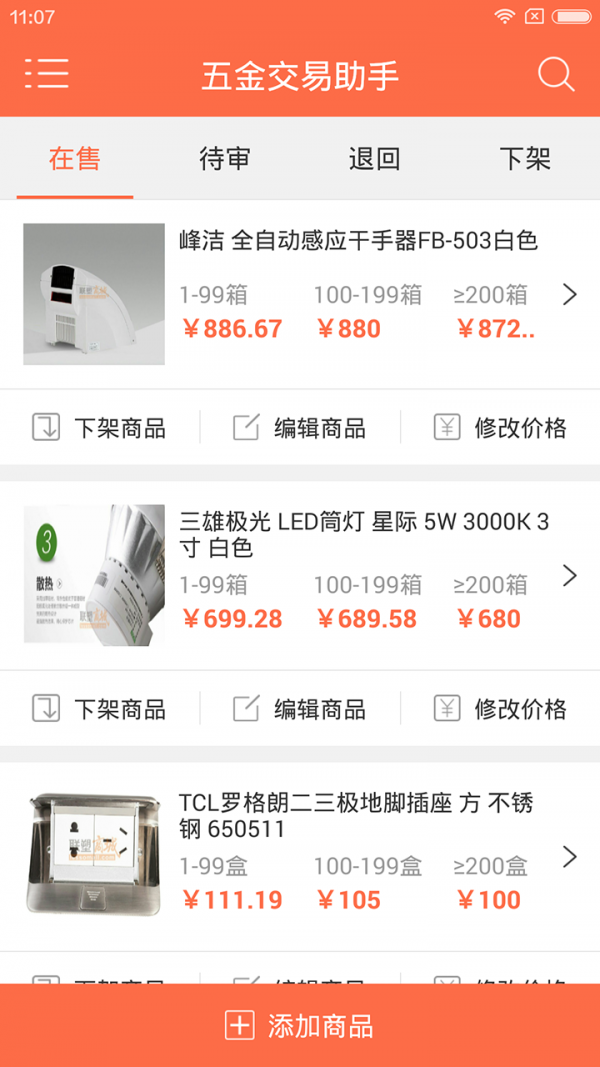Modify price of 三雄极光 LED筒灯
Screen dimensions: 600x1067
click(x=500, y=709)
